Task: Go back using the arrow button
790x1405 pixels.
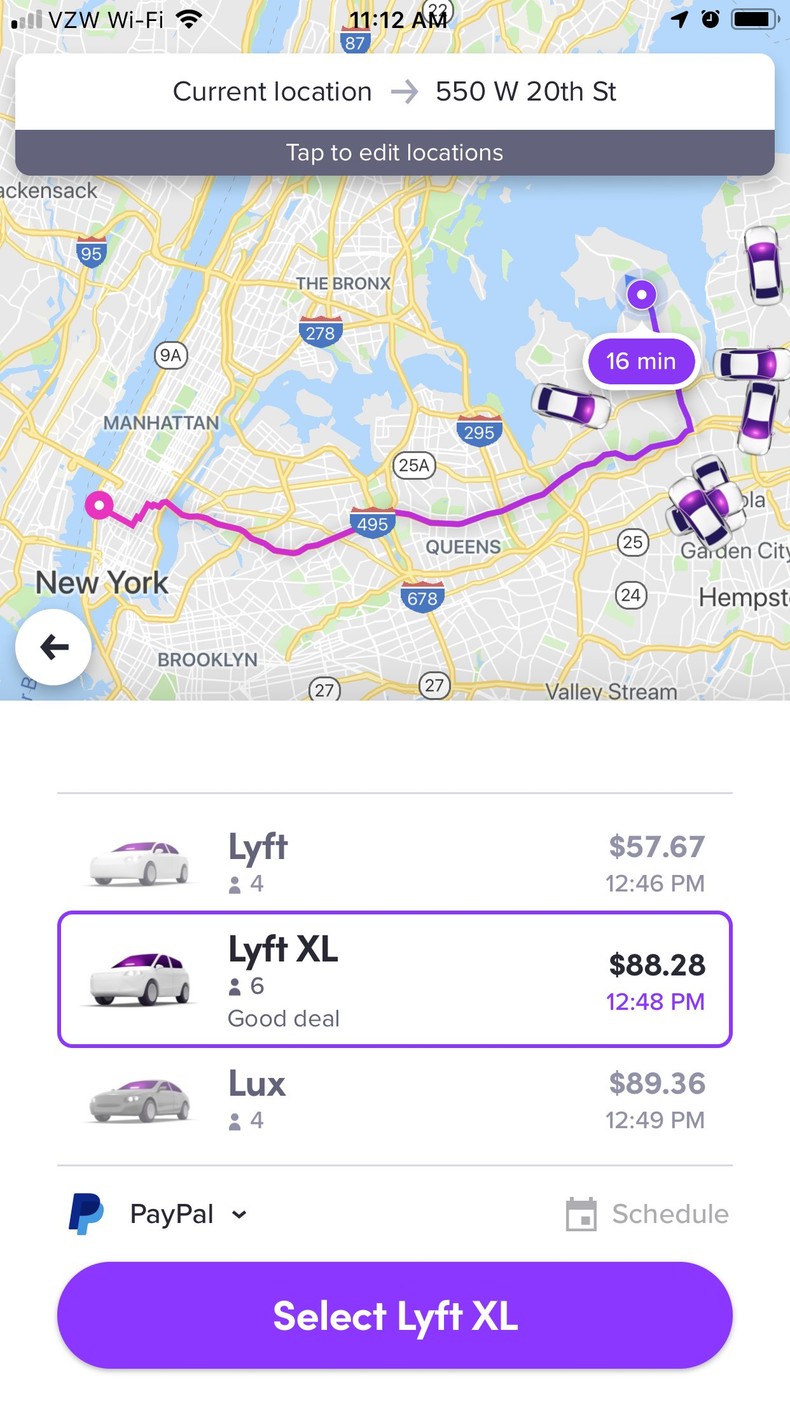Action: point(53,647)
